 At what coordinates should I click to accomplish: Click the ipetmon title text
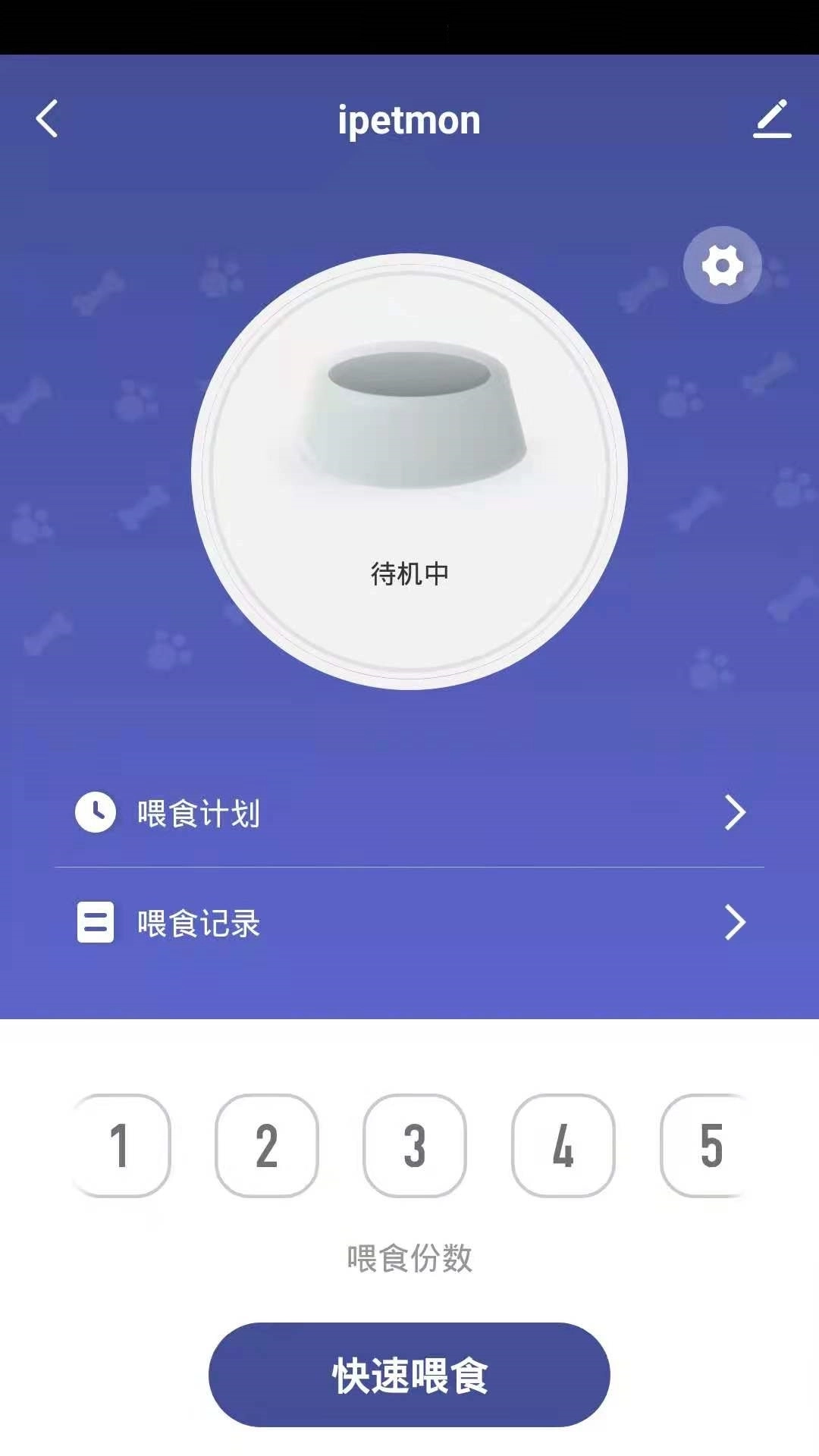pyautogui.click(x=409, y=119)
